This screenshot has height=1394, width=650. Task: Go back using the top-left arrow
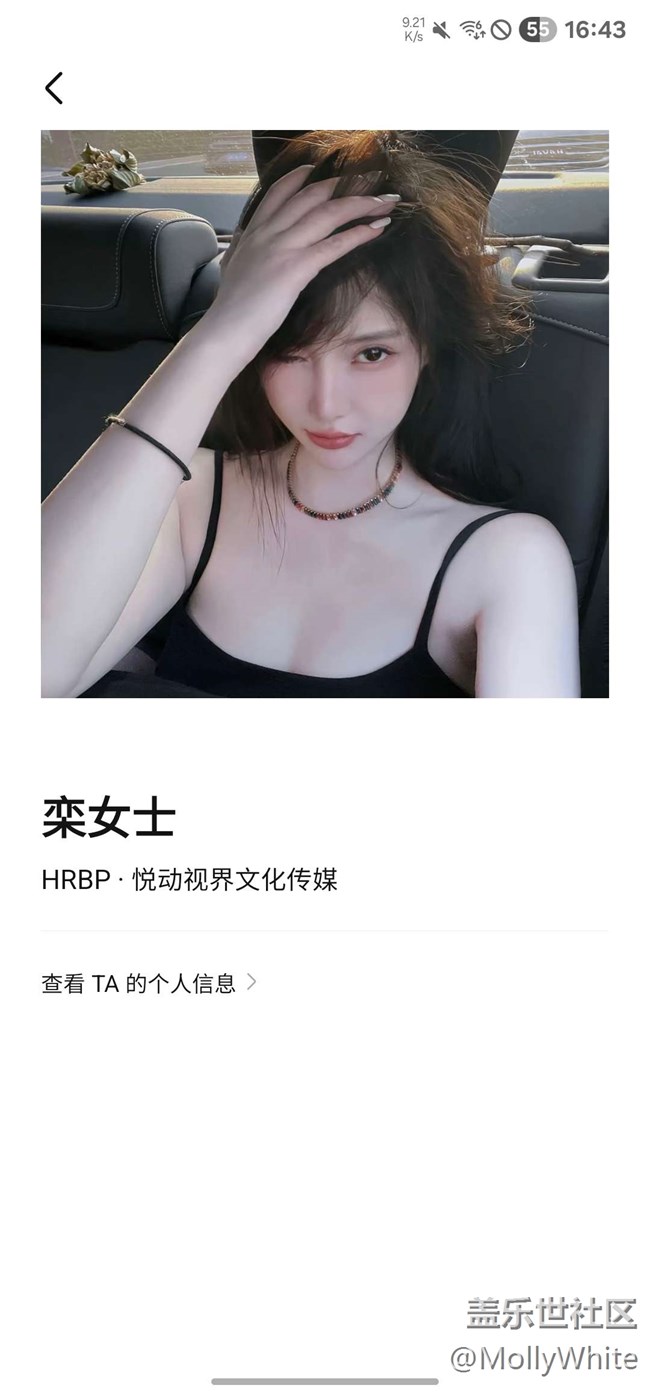54,88
